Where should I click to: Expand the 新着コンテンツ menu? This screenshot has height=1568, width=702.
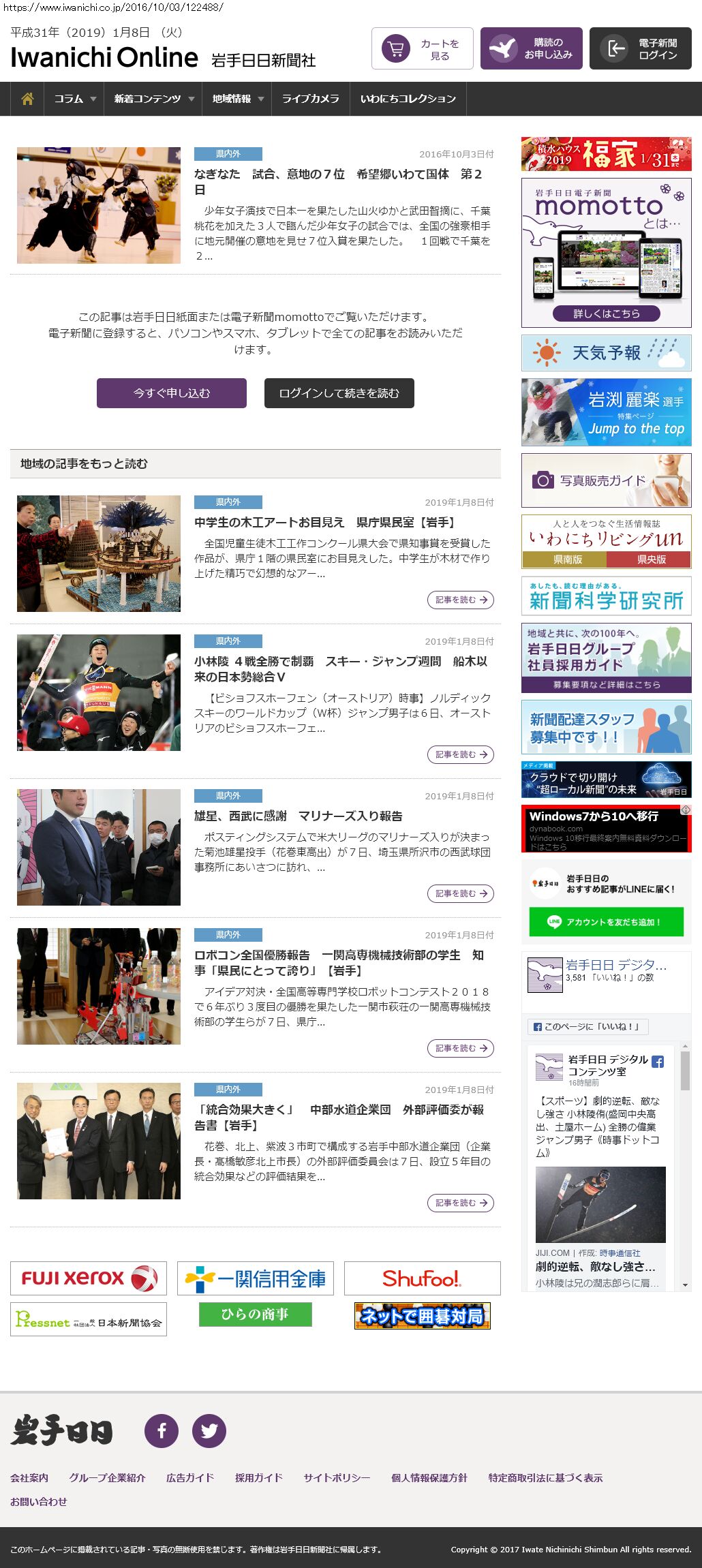153,99
